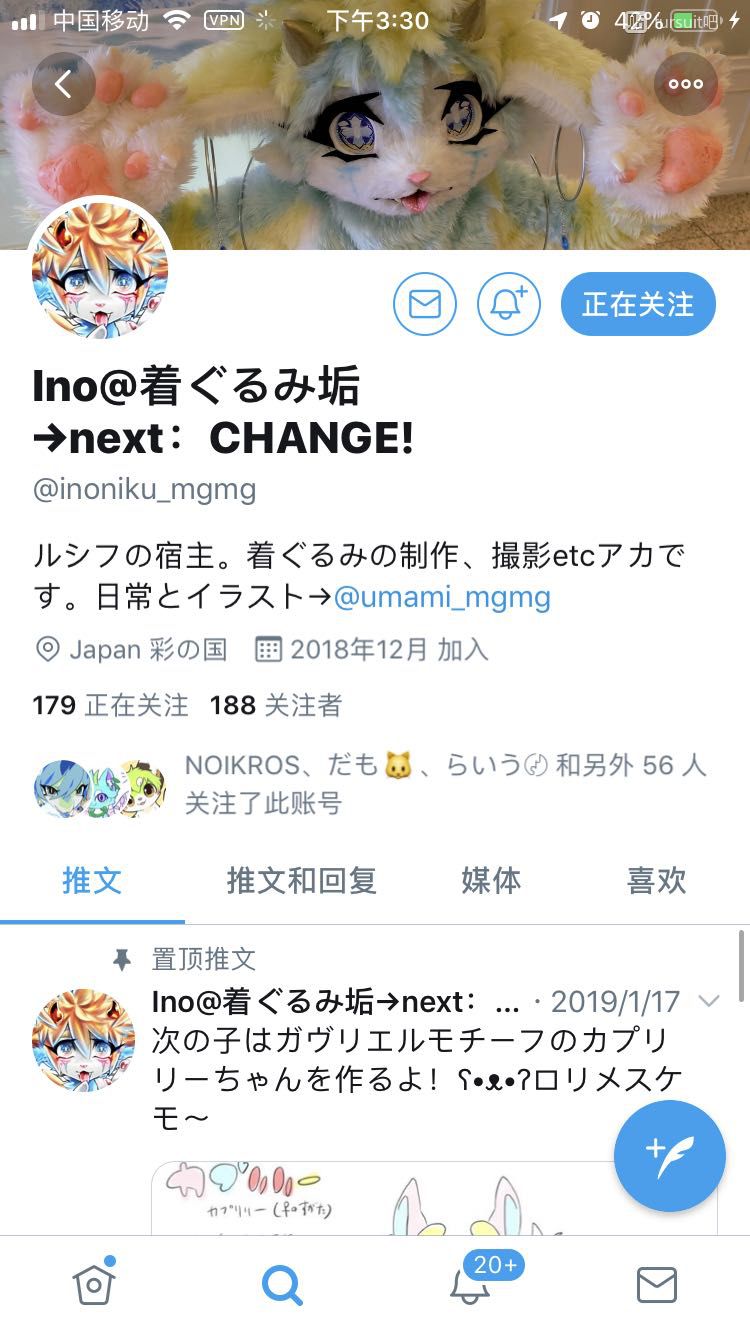Turn on notifications with the bell icon
The width and height of the screenshot is (750, 1334).
508,304
